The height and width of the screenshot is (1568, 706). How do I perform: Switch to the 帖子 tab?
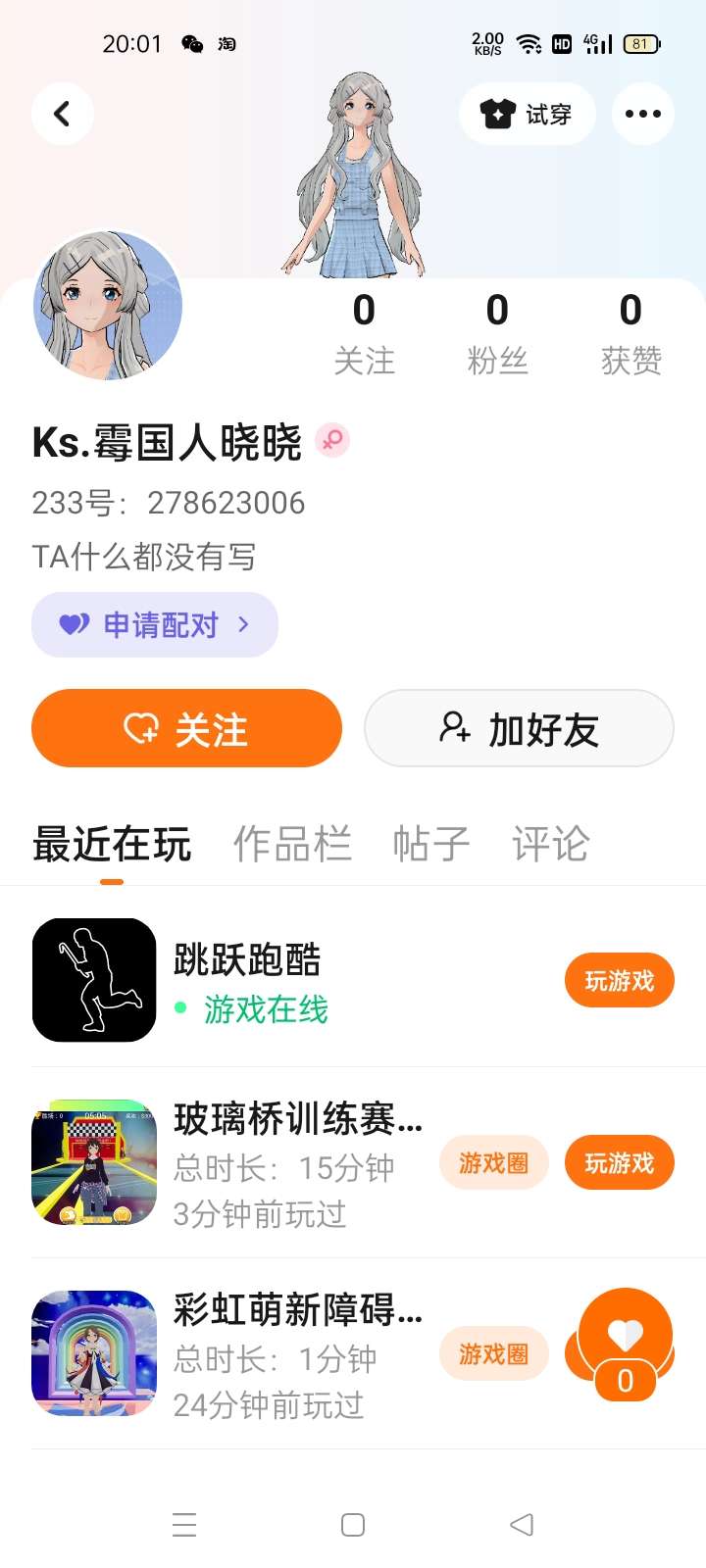431,844
